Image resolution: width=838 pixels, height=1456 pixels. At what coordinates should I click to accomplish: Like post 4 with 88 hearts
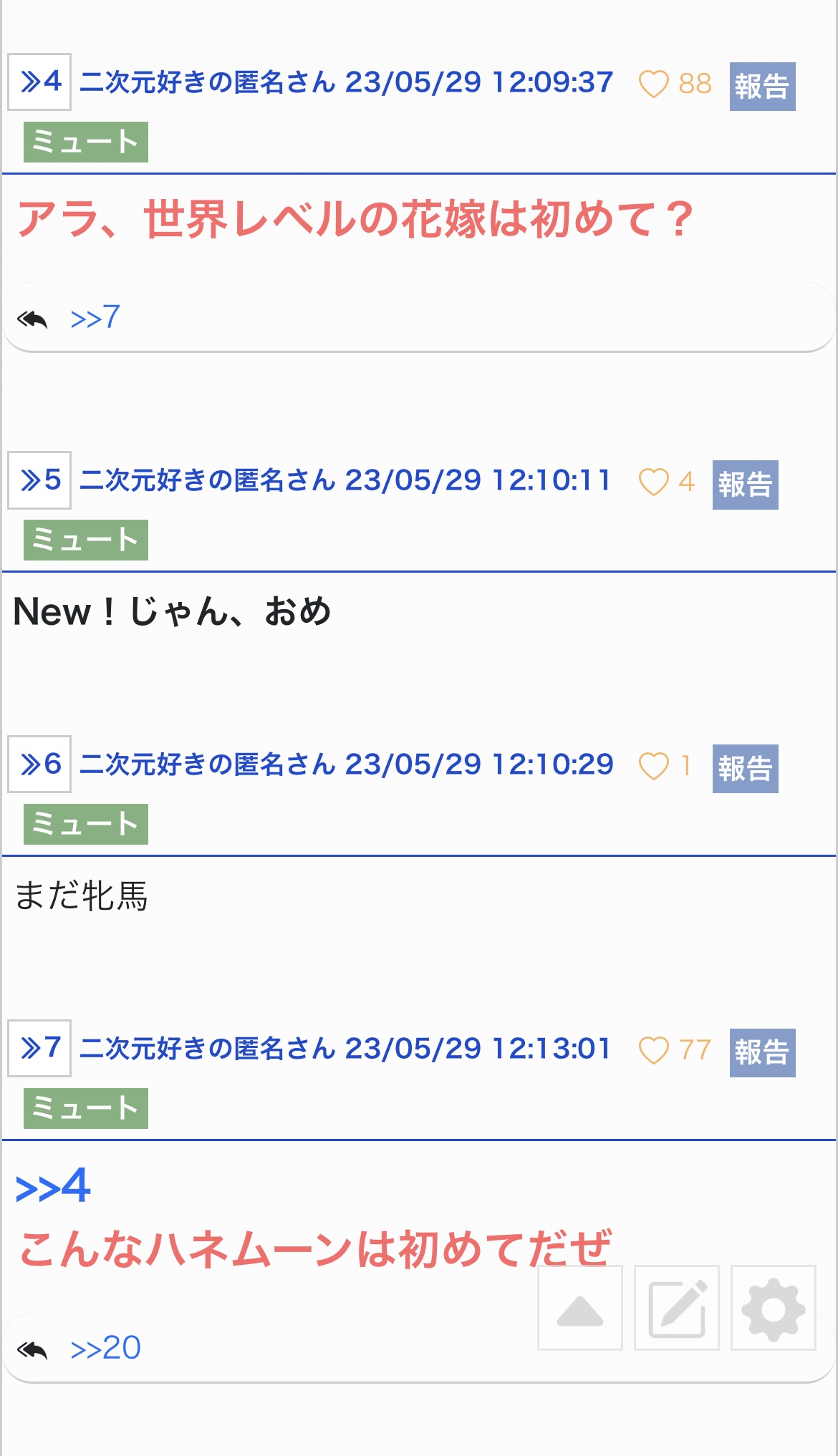point(653,84)
